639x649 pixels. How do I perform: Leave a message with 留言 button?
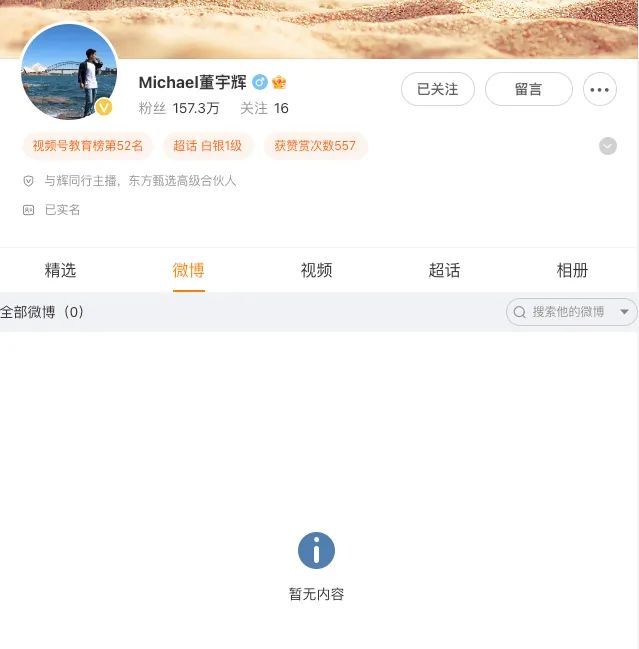click(528, 89)
